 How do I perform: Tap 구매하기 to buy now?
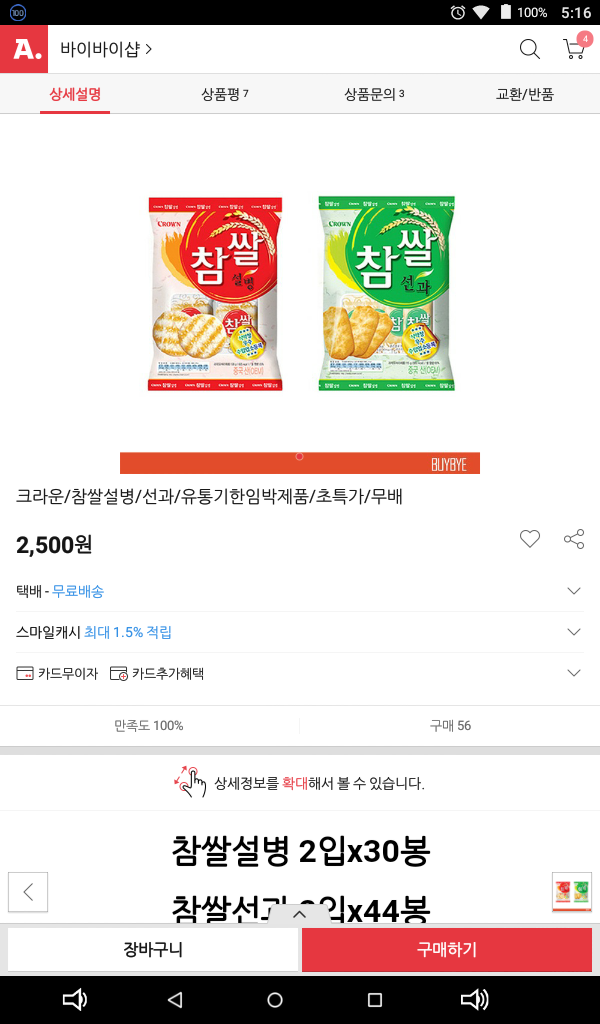click(447, 949)
